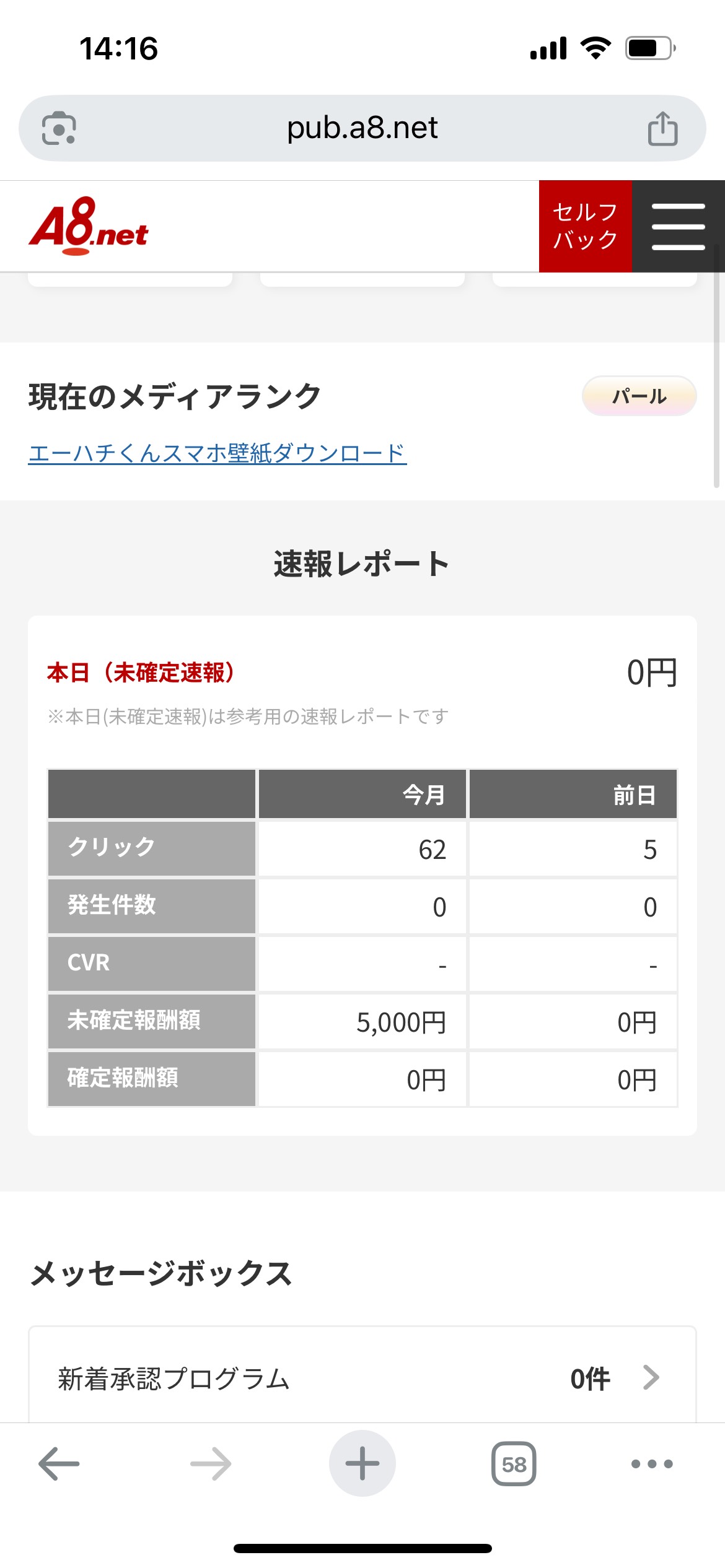Screen dimensions: 725x1568
Task: Go to the A8.net home logo
Action: [x=89, y=226]
